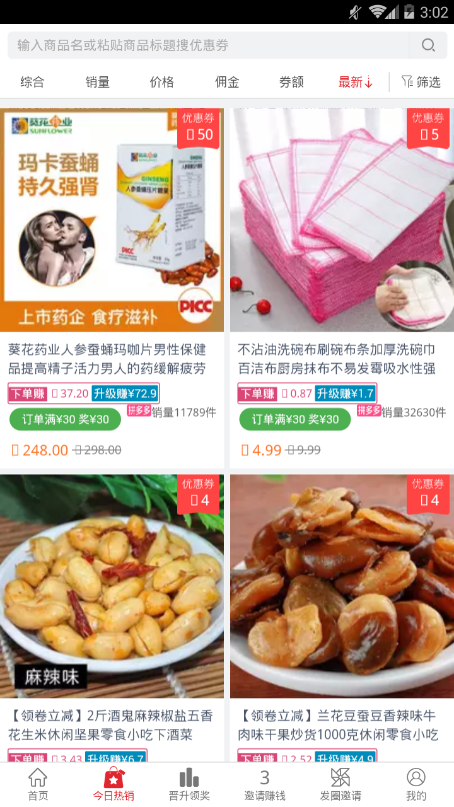Tap the magnifier search icon

click(x=428, y=45)
